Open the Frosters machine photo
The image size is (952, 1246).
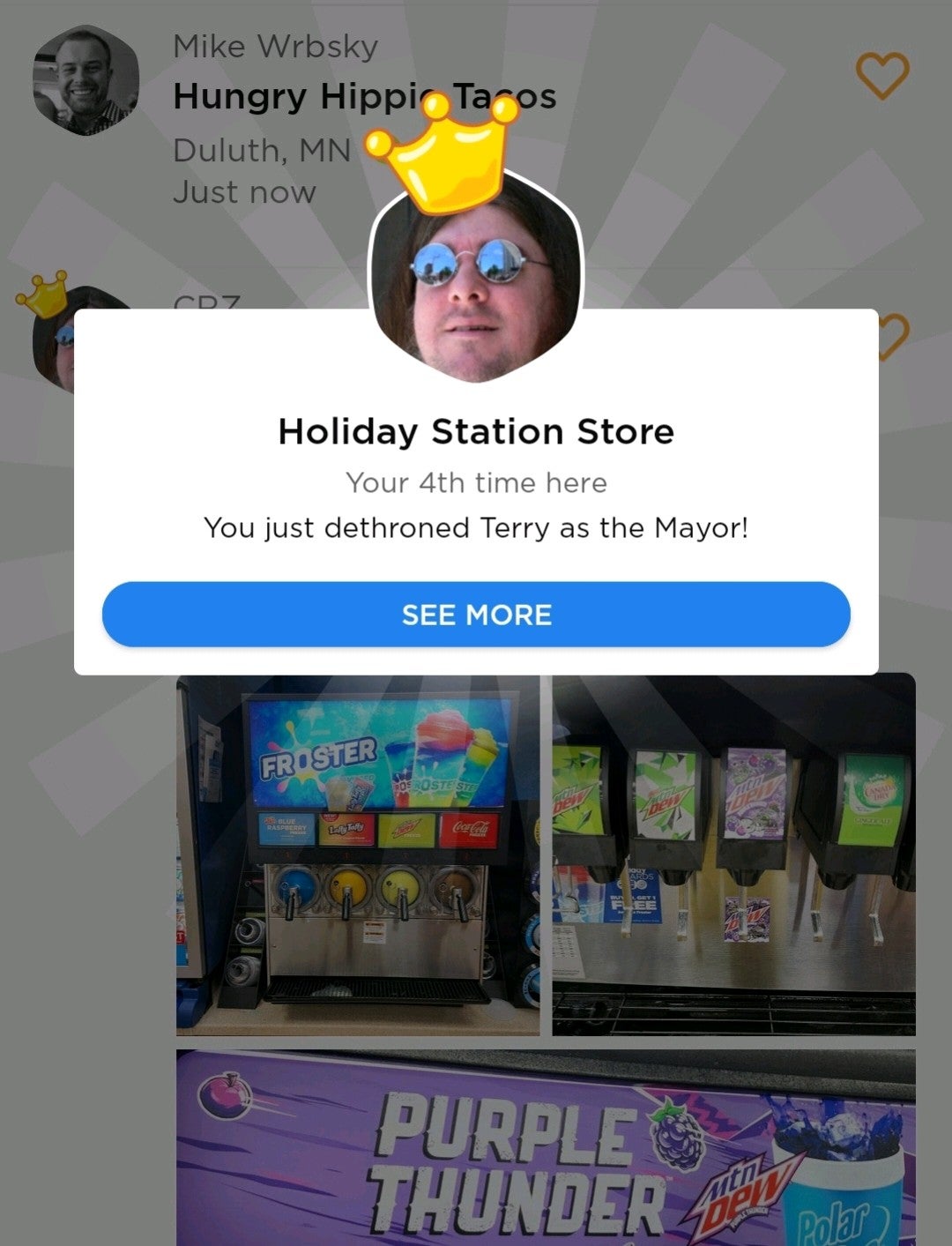point(357,854)
